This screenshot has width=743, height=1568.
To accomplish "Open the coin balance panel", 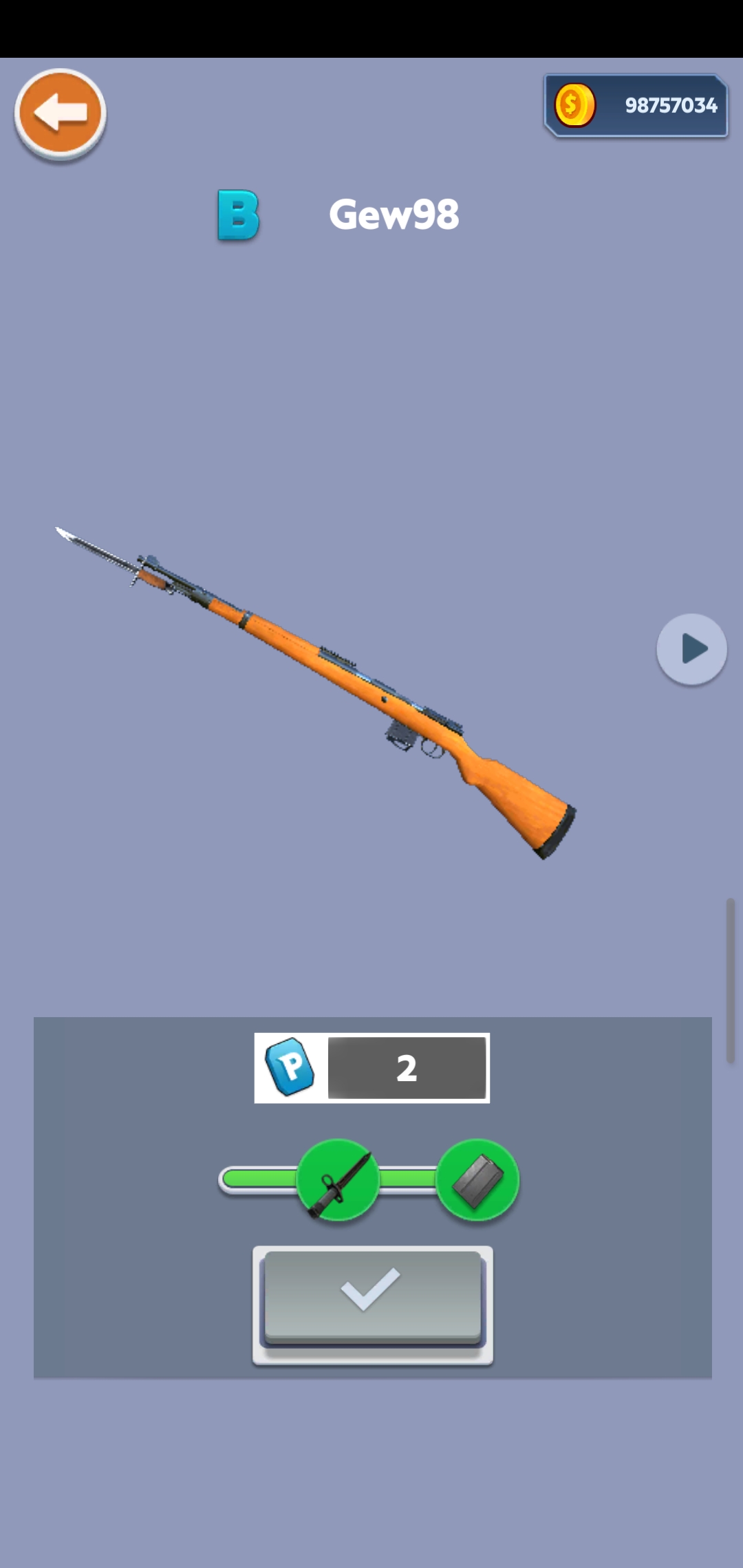I will (x=636, y=106).
